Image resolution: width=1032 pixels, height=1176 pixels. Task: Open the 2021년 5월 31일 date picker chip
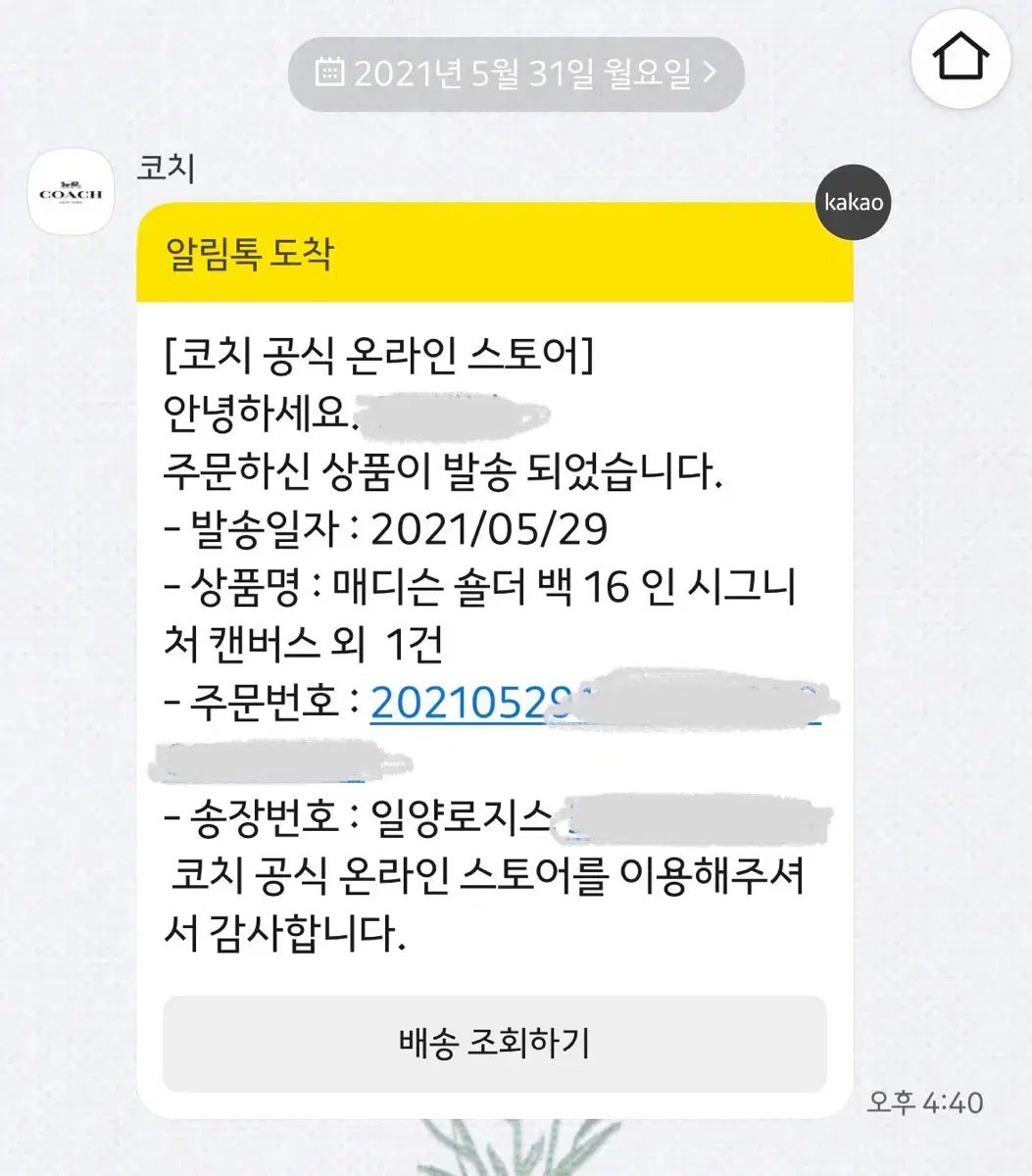516,73
